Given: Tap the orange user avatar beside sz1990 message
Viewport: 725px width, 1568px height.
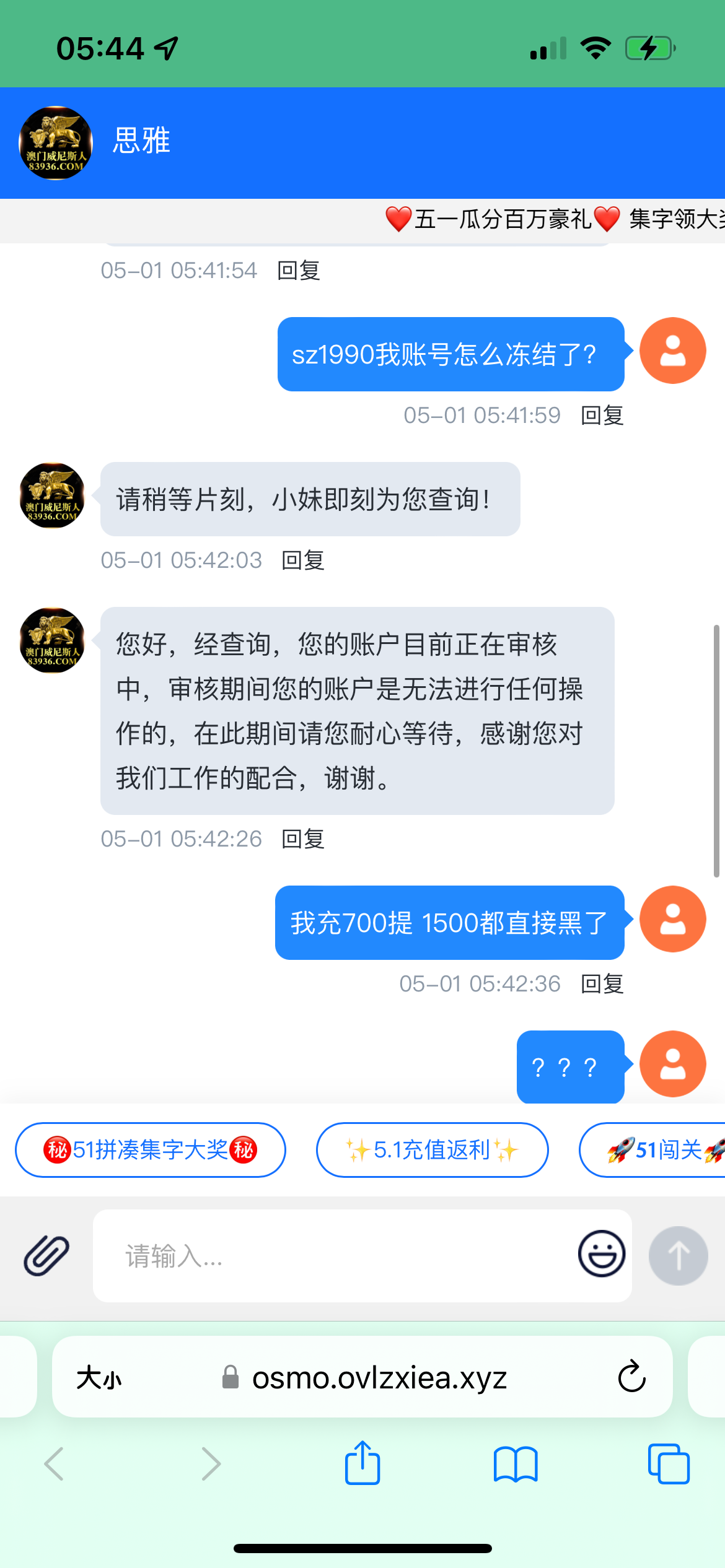Looking at the screenshot, I should click(x=672, y=351).
